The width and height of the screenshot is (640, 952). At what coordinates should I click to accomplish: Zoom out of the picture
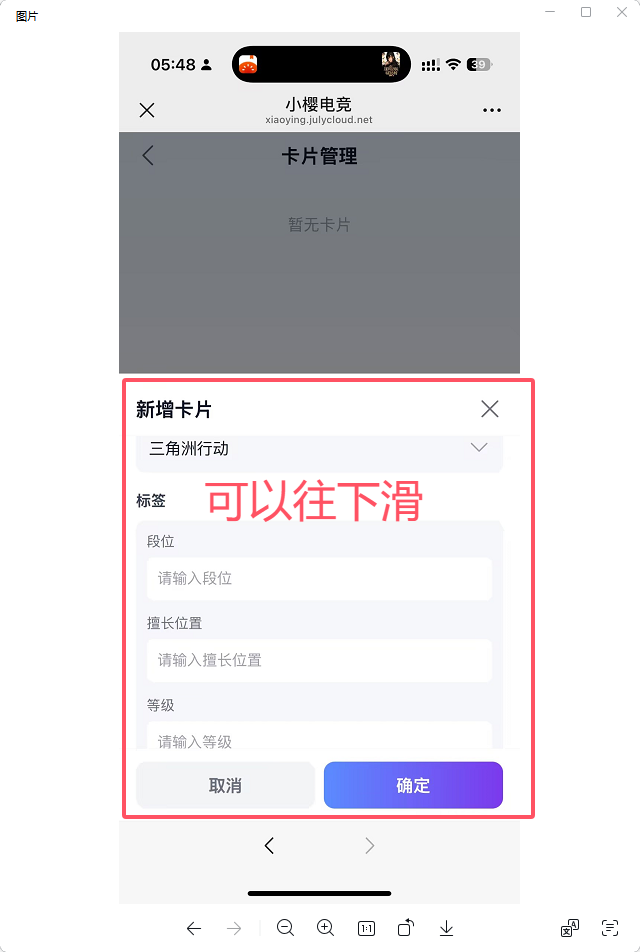click(285, 928)
